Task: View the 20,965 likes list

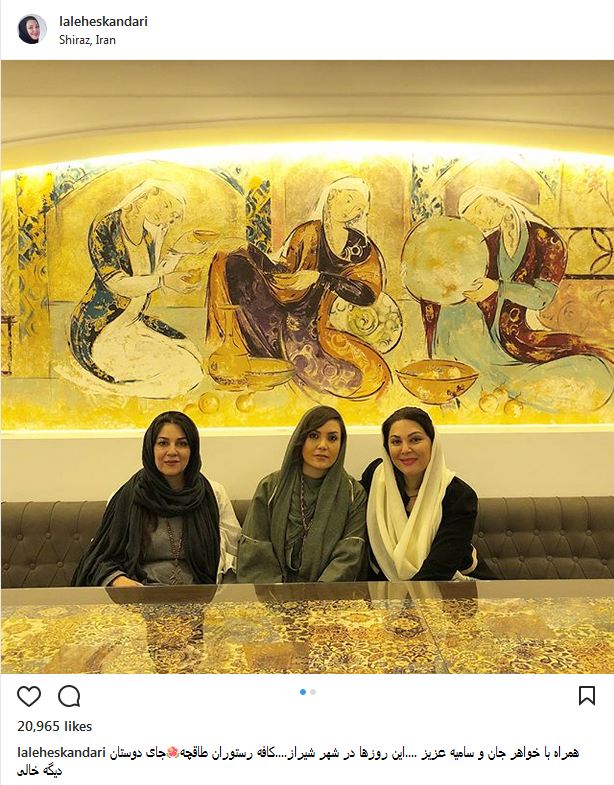Action: 55,727
